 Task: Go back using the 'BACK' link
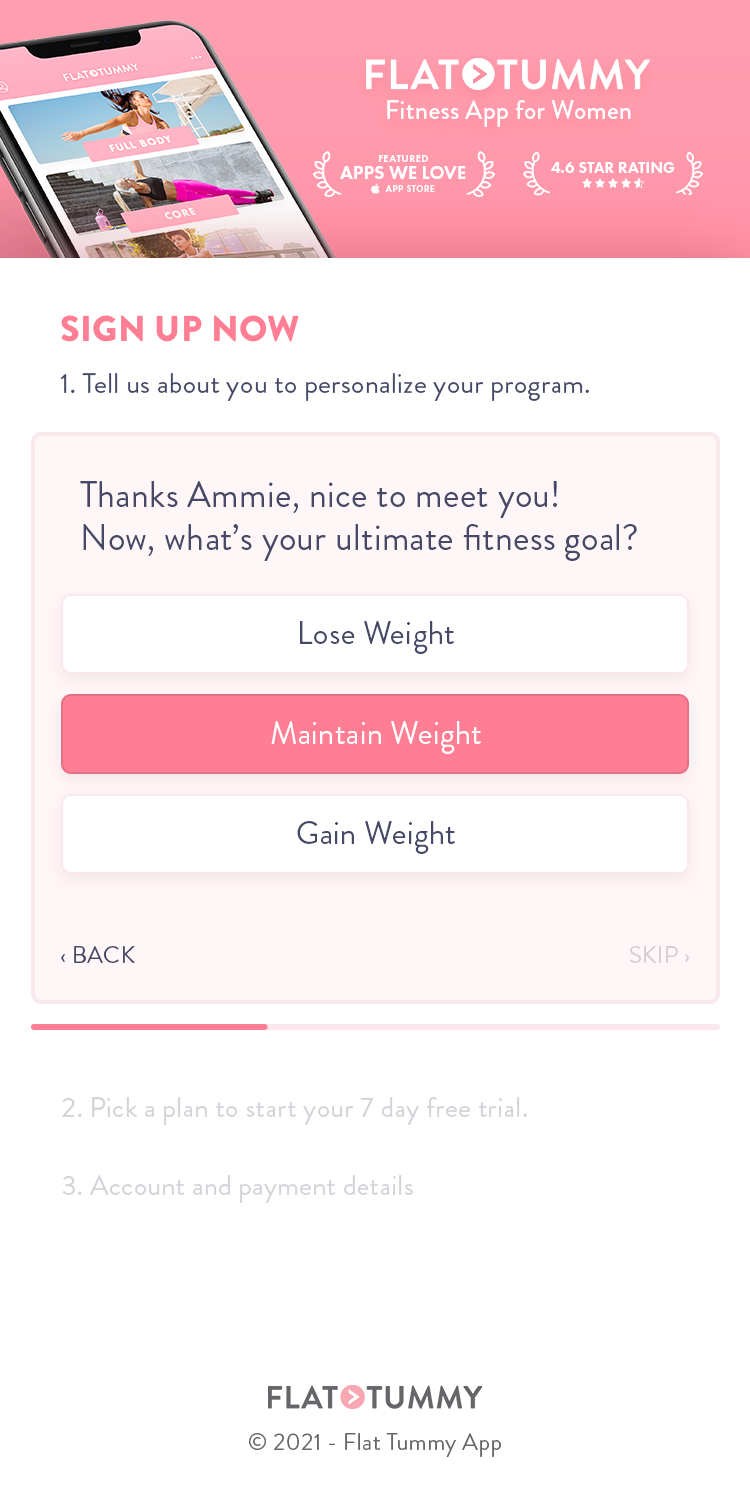pos(98,955)
